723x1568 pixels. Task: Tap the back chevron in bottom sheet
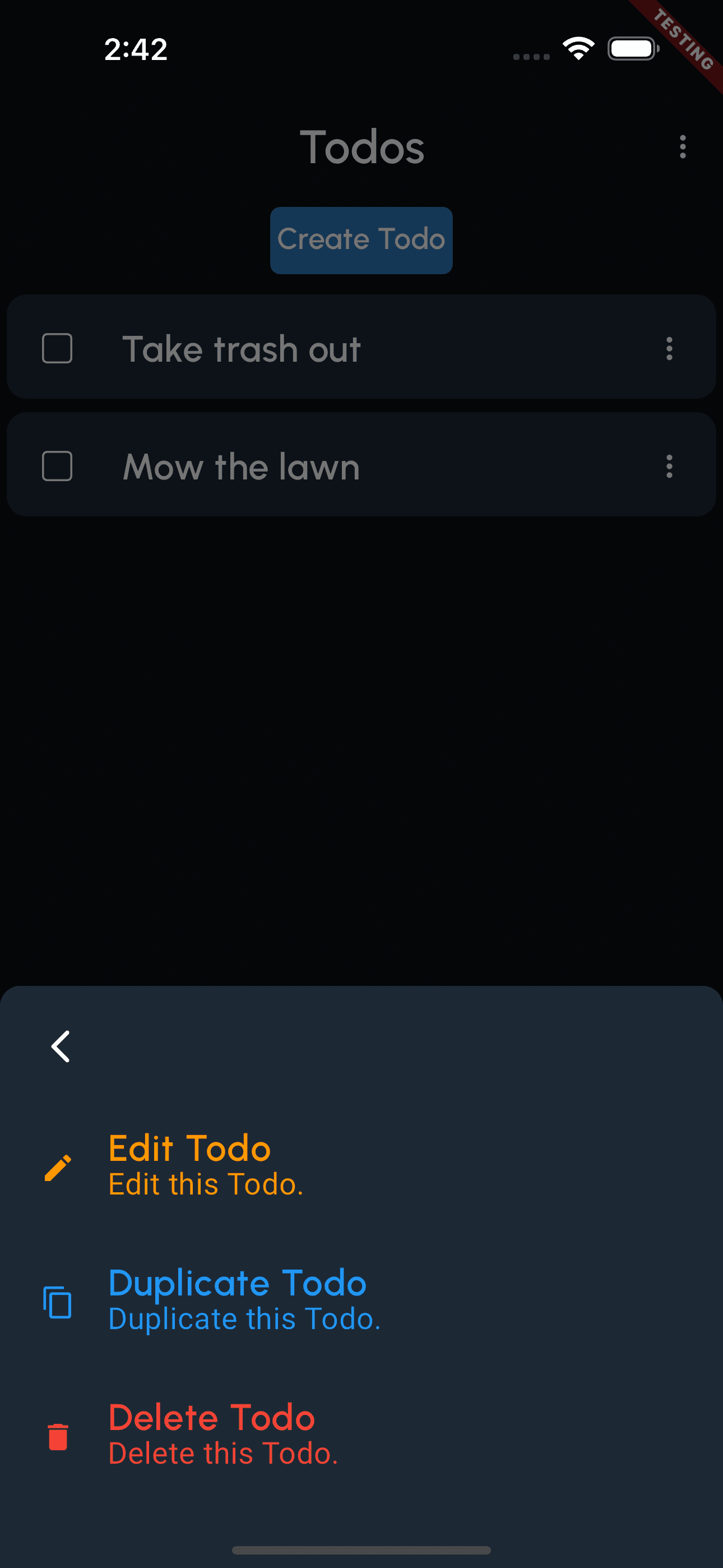[61, 1046]
